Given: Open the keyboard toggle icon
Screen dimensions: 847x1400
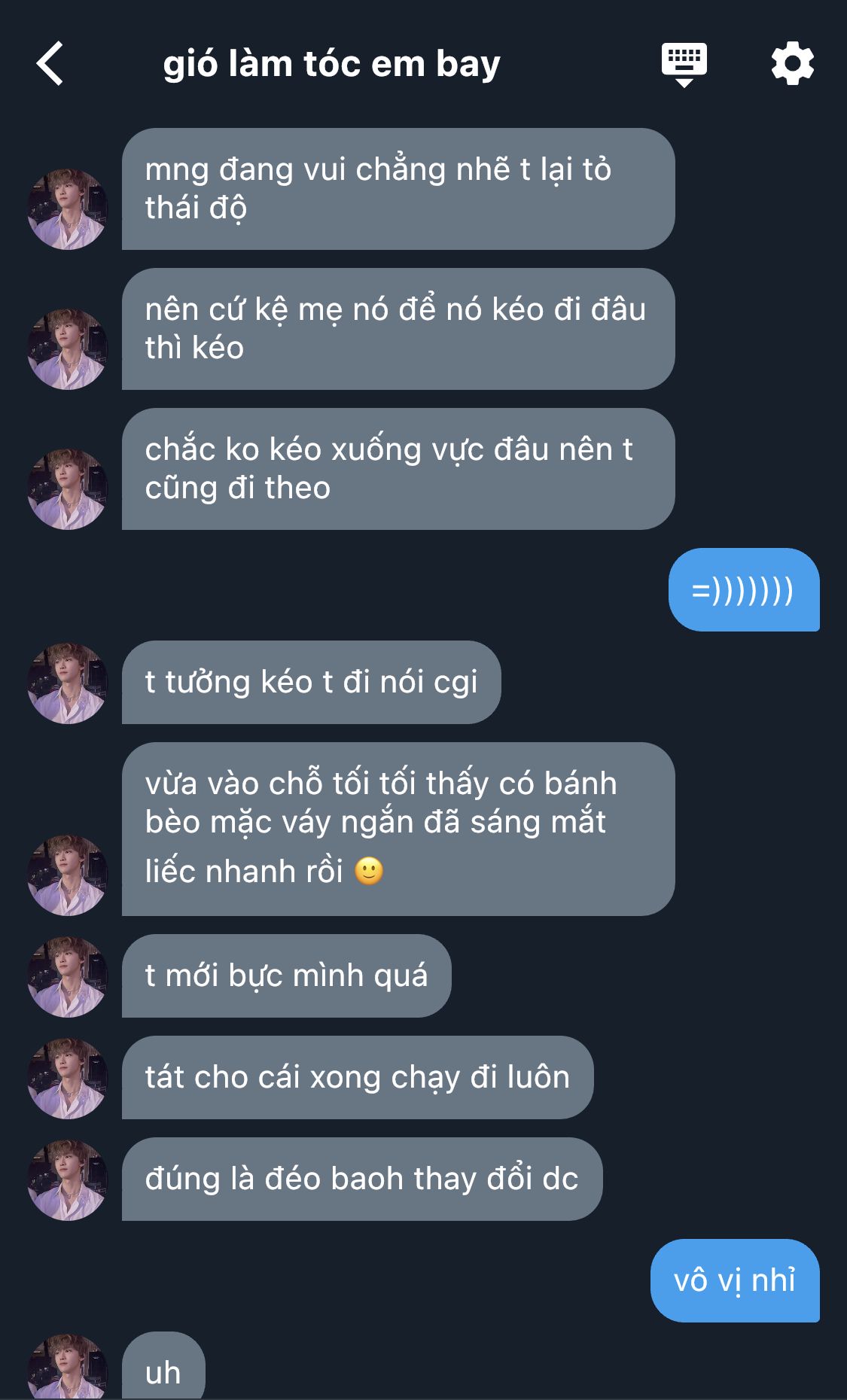Looking at the screenshot, I should click(x=684, y=65).
